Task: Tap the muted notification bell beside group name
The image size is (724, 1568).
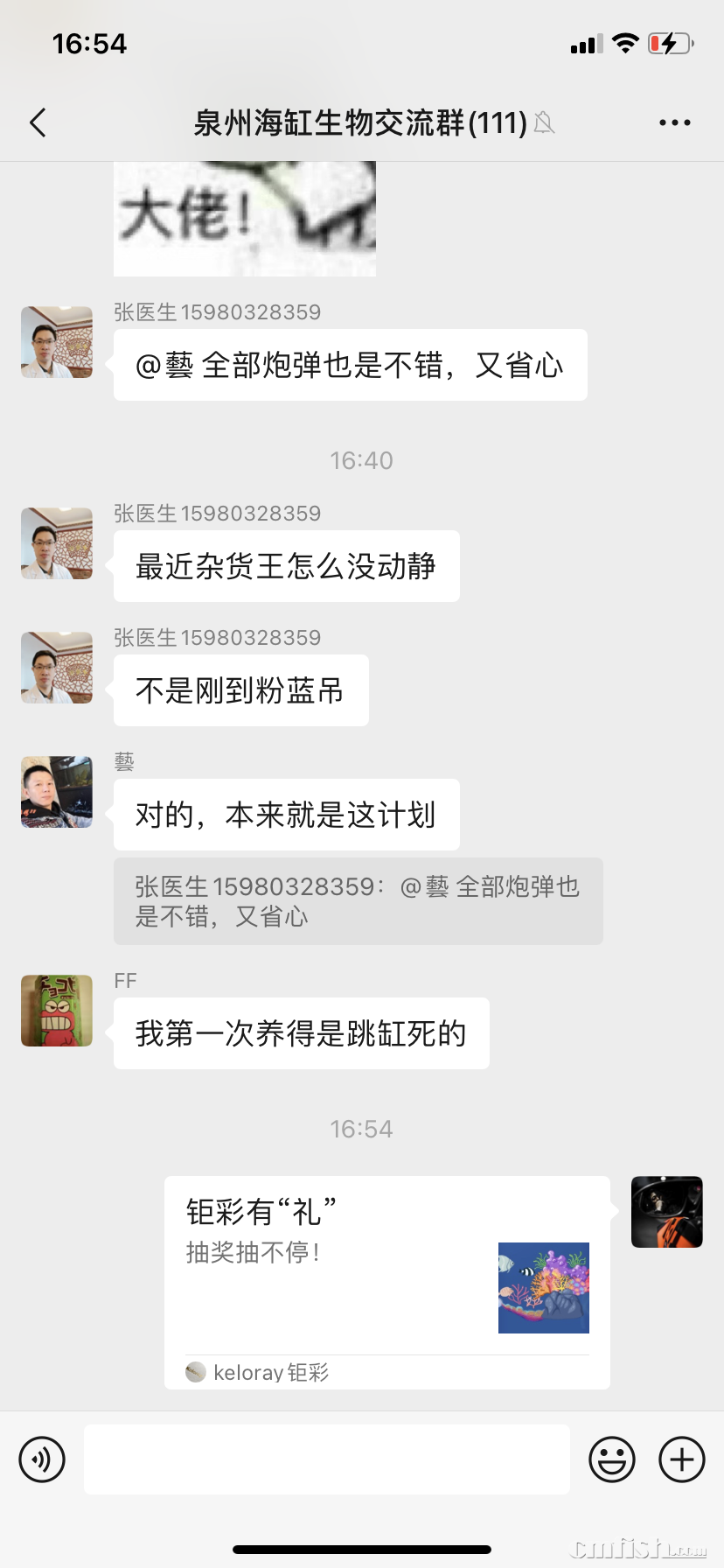Action: click(542, 123)
